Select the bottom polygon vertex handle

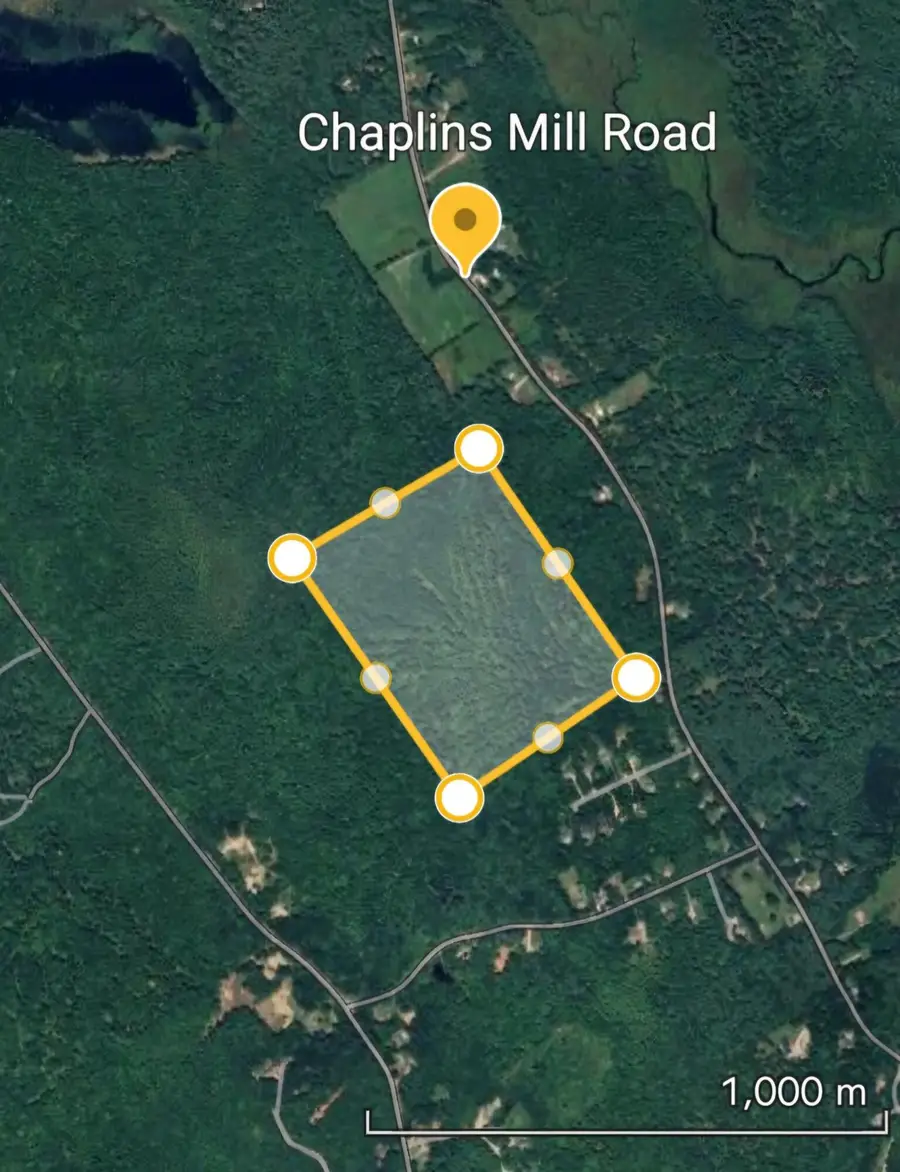pos(462,797)
